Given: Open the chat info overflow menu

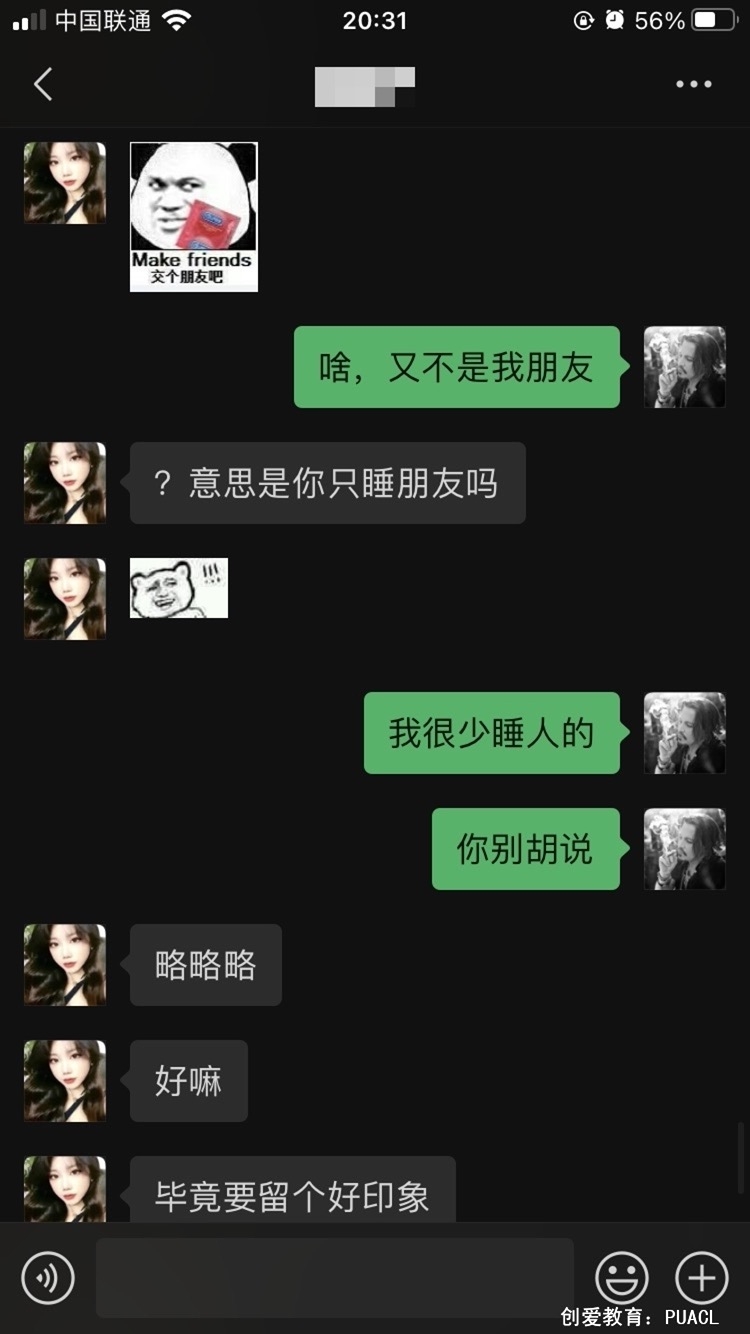Looking at the screenshot, I should 693,85.
